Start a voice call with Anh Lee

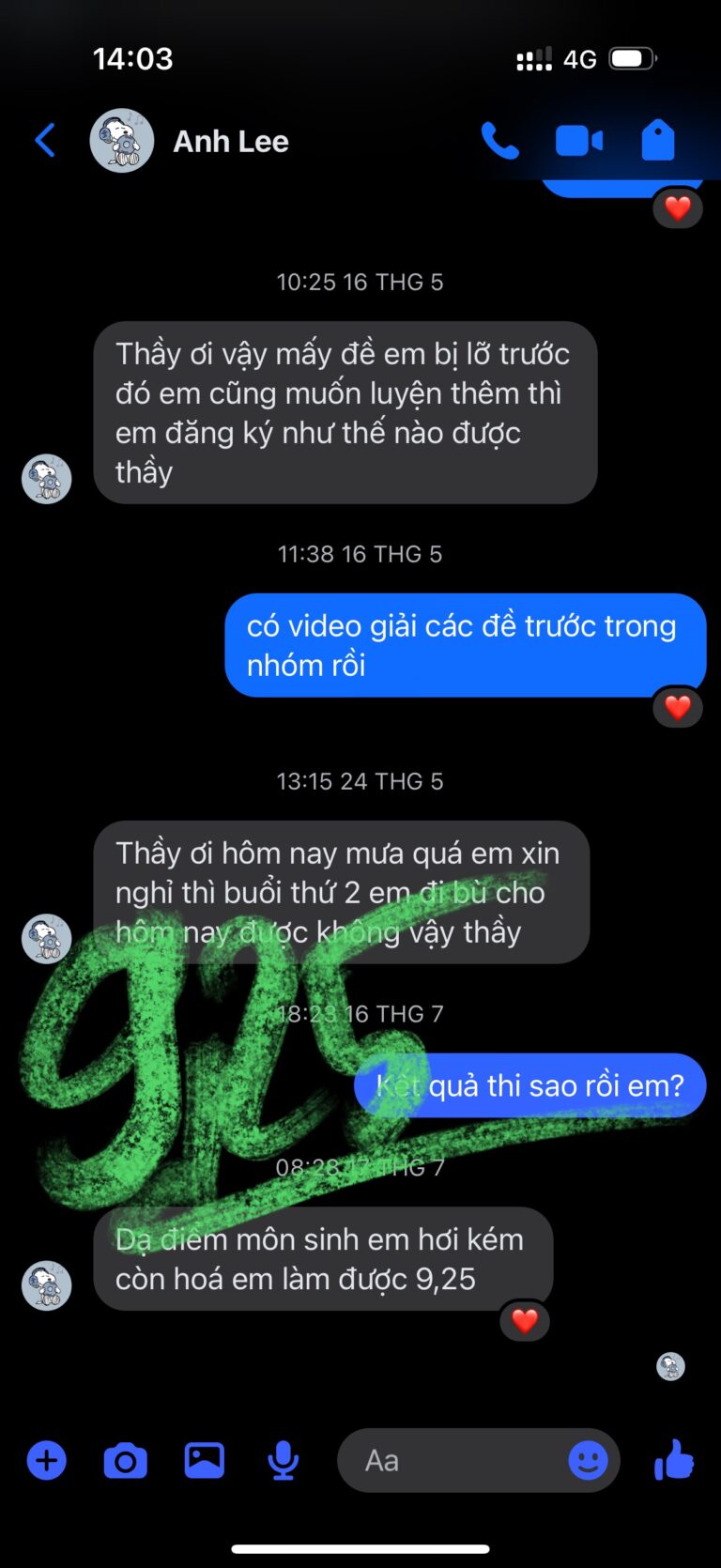click(x=499, y=141)
